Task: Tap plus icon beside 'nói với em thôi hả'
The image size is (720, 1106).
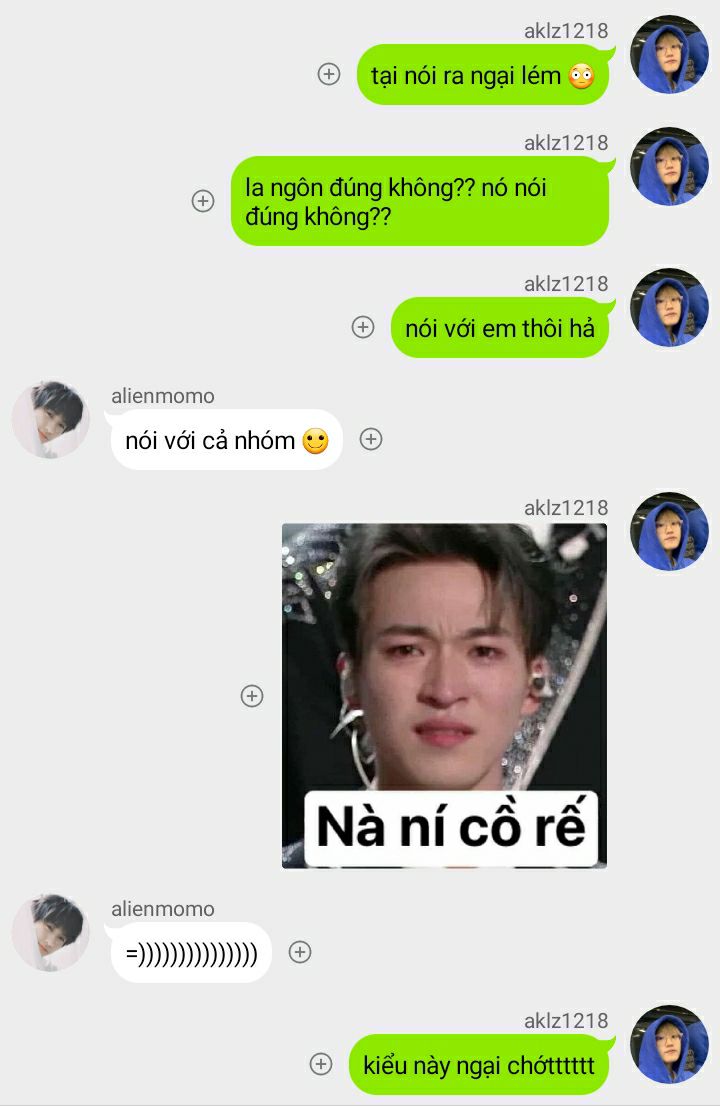Action: (x=363, y=327)
